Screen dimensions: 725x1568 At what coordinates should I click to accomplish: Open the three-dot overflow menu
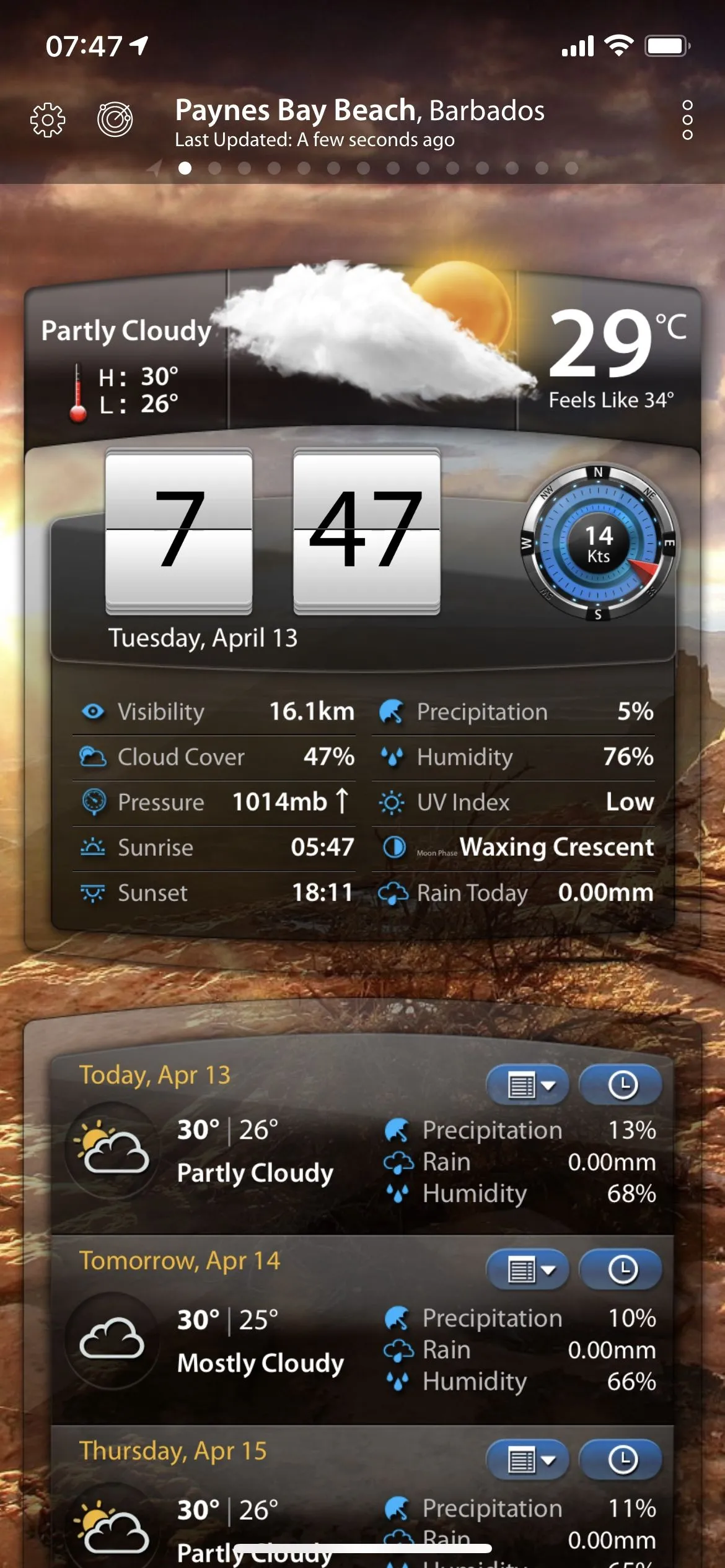687,120
